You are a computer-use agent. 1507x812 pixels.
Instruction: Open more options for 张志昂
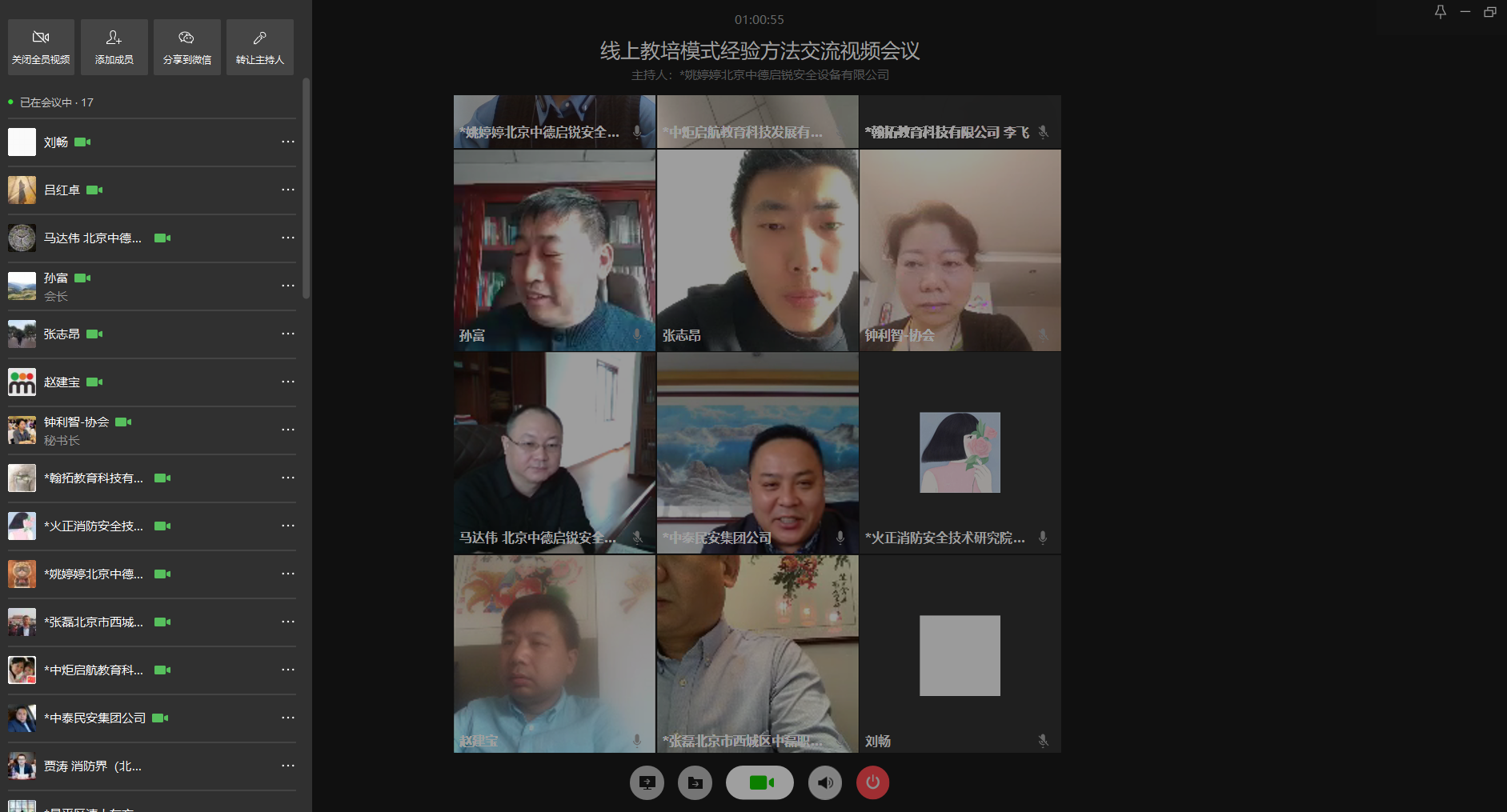click(x=287, y=334)
